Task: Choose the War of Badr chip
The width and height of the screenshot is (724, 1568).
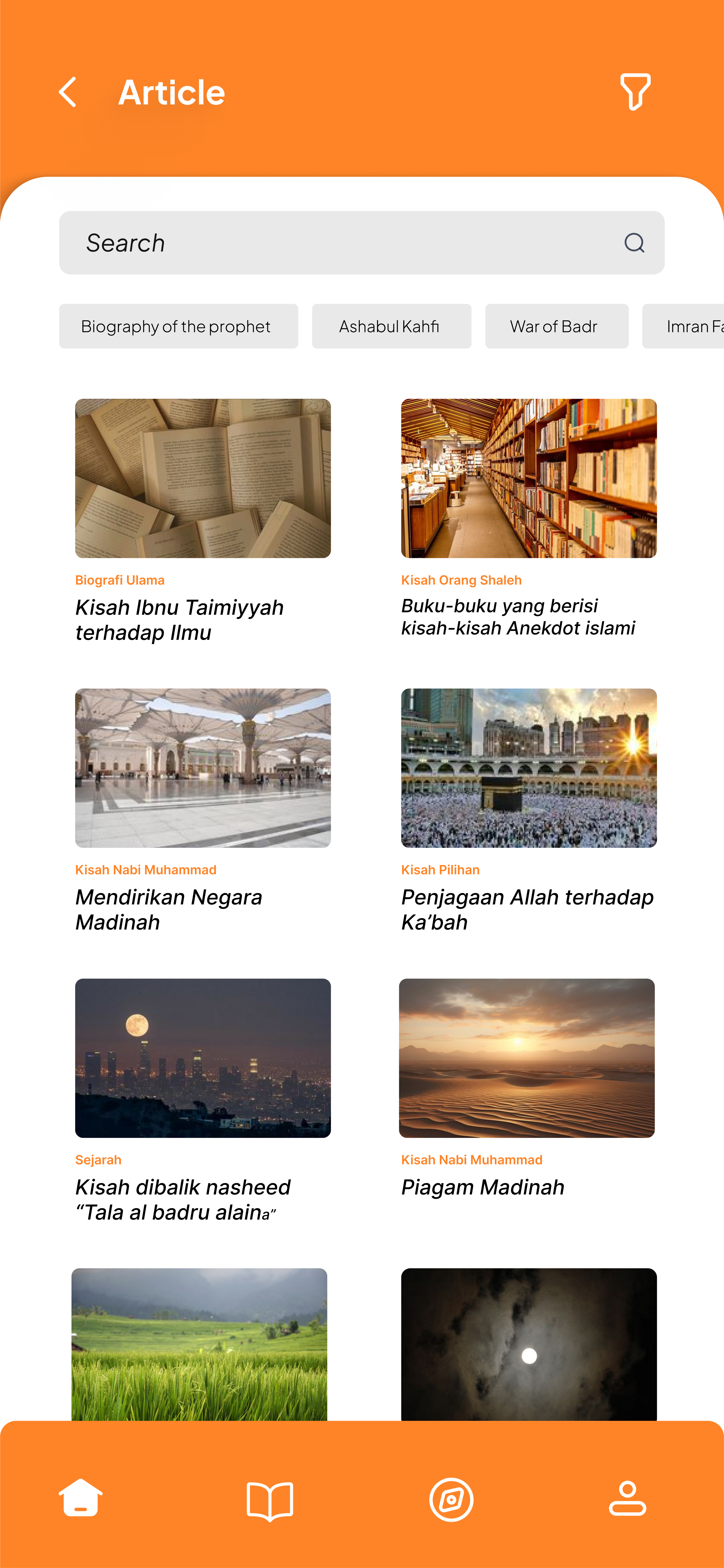Action: [556, 326]
